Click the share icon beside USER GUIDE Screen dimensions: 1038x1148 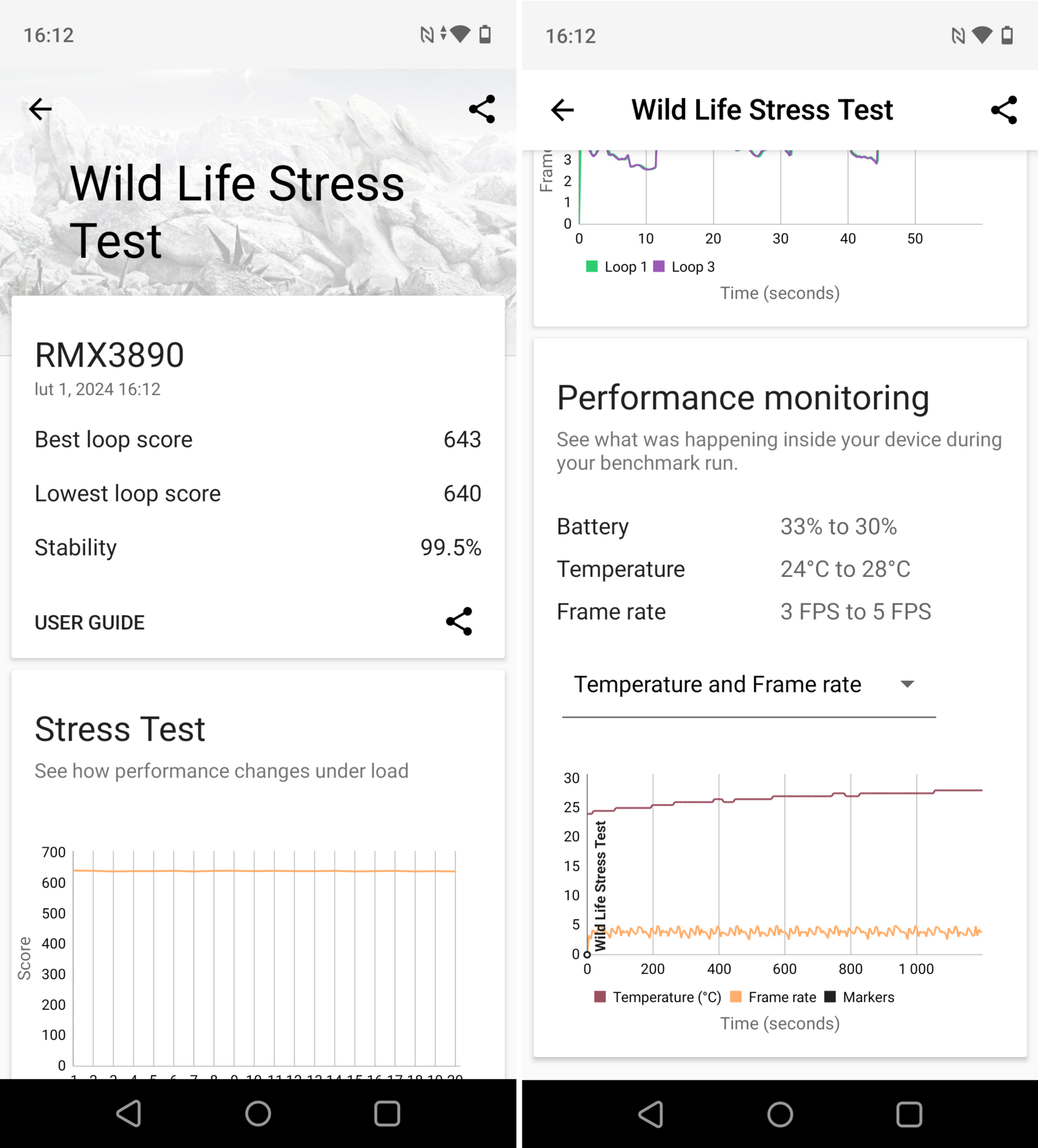coord(459,622)
